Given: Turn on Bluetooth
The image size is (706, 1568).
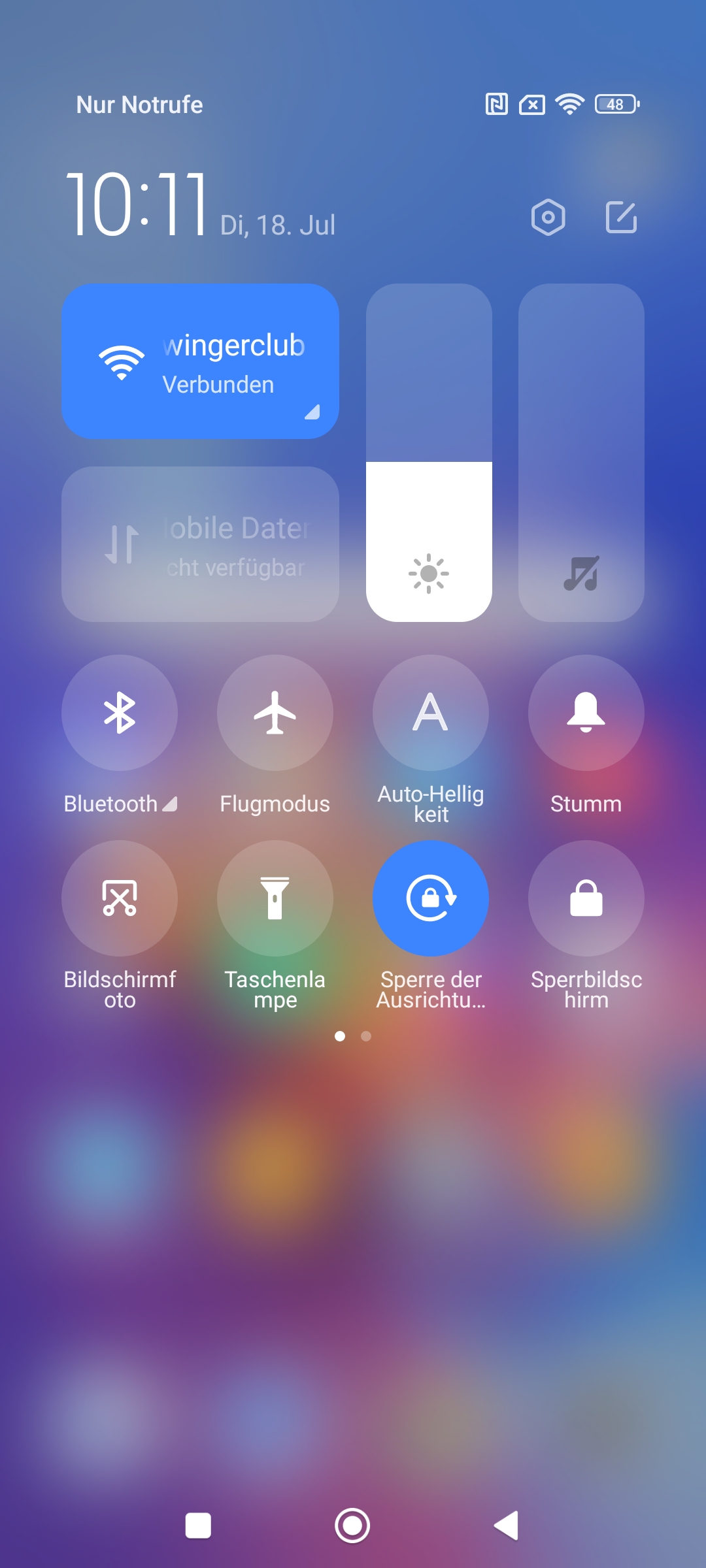Looking at the screenshot, I should tap(120, 713).
